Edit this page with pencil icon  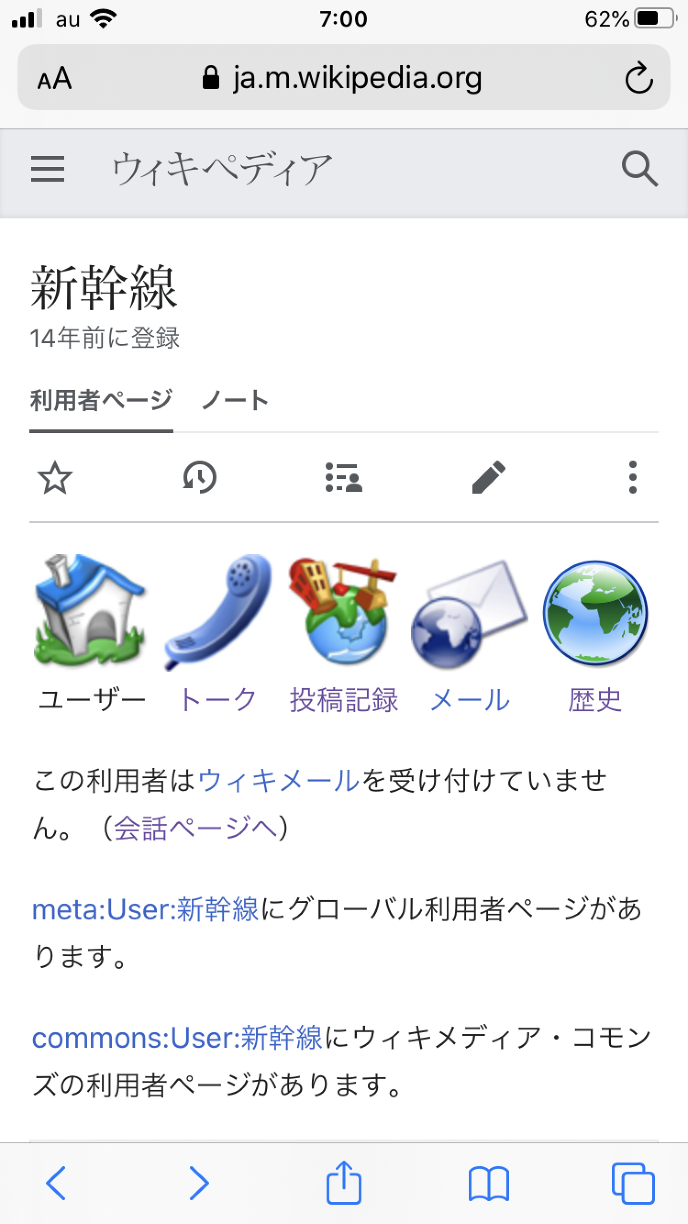pyautogui.click(x=488, y=478)
